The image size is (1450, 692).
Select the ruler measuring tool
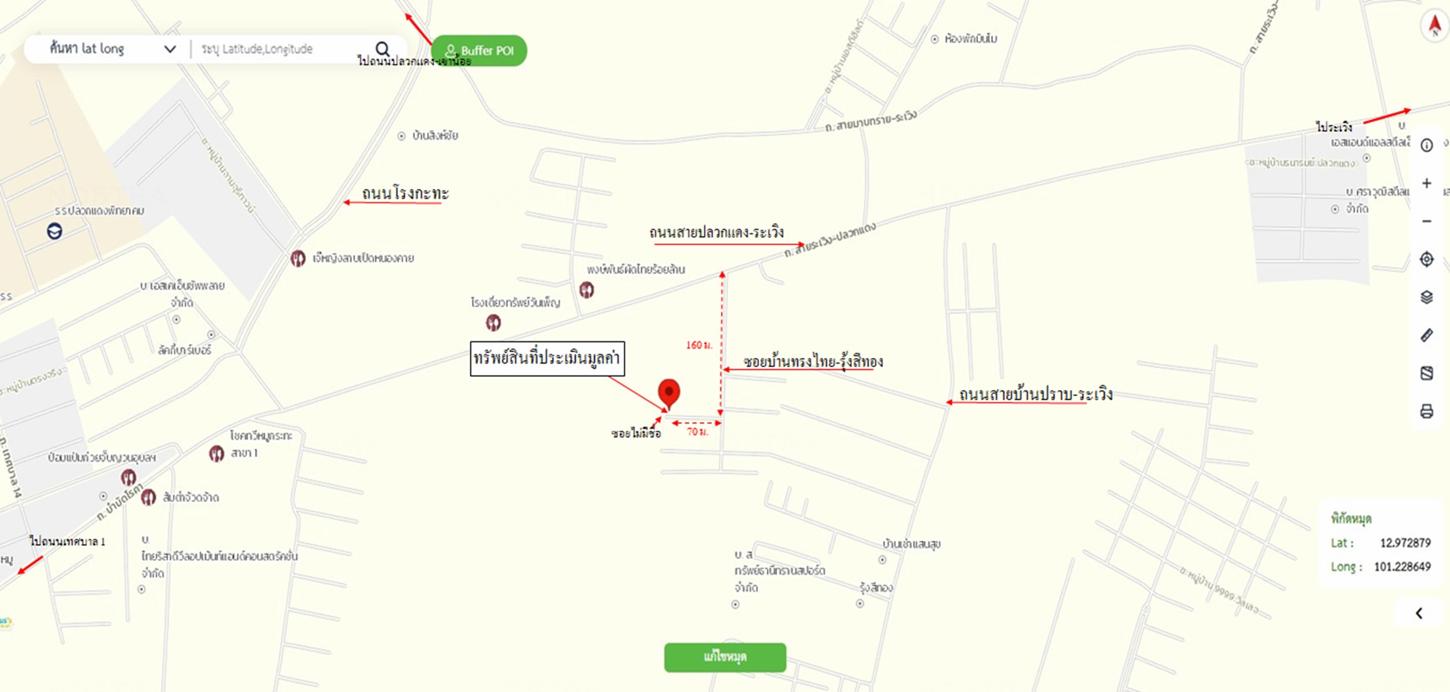click(x=1427, y=336)
